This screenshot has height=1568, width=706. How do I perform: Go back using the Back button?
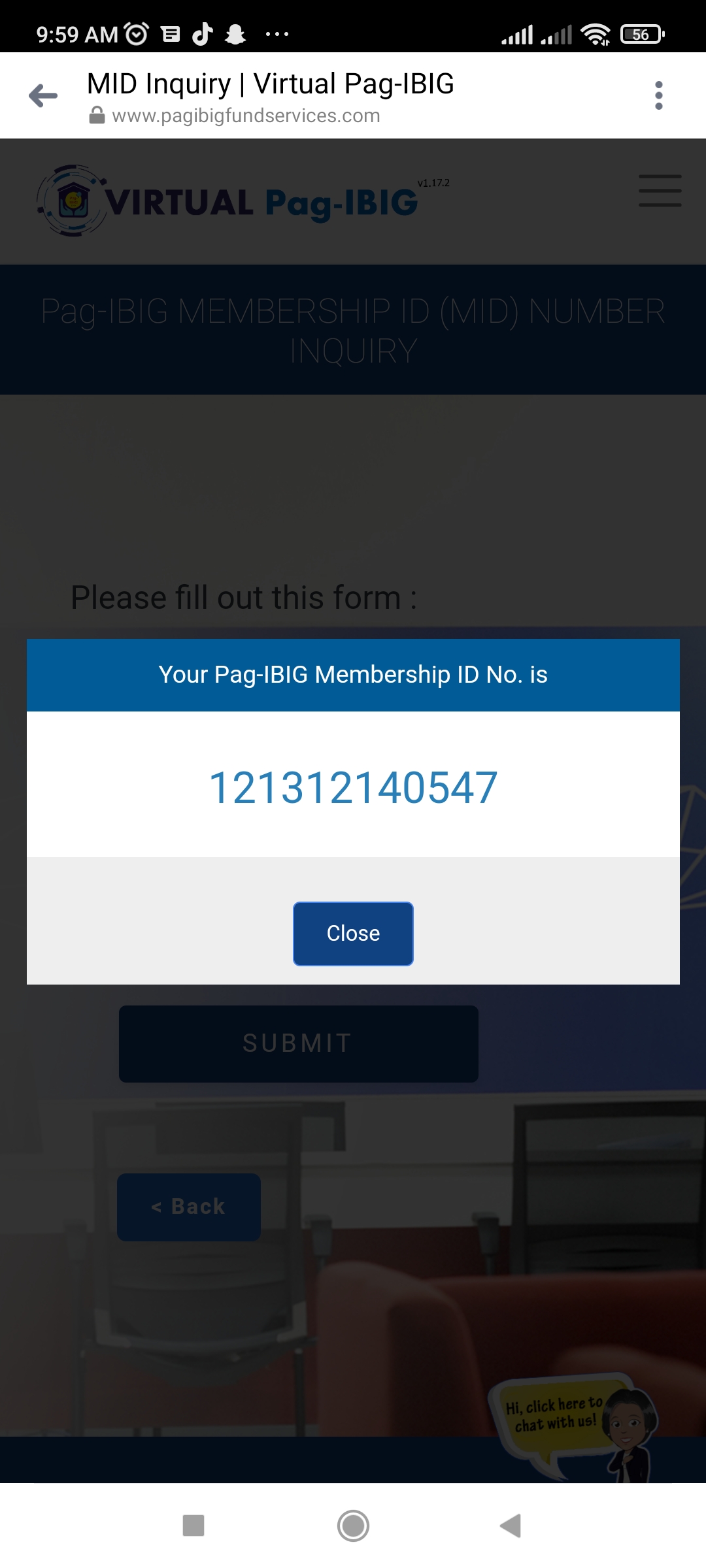(188, 1207)
